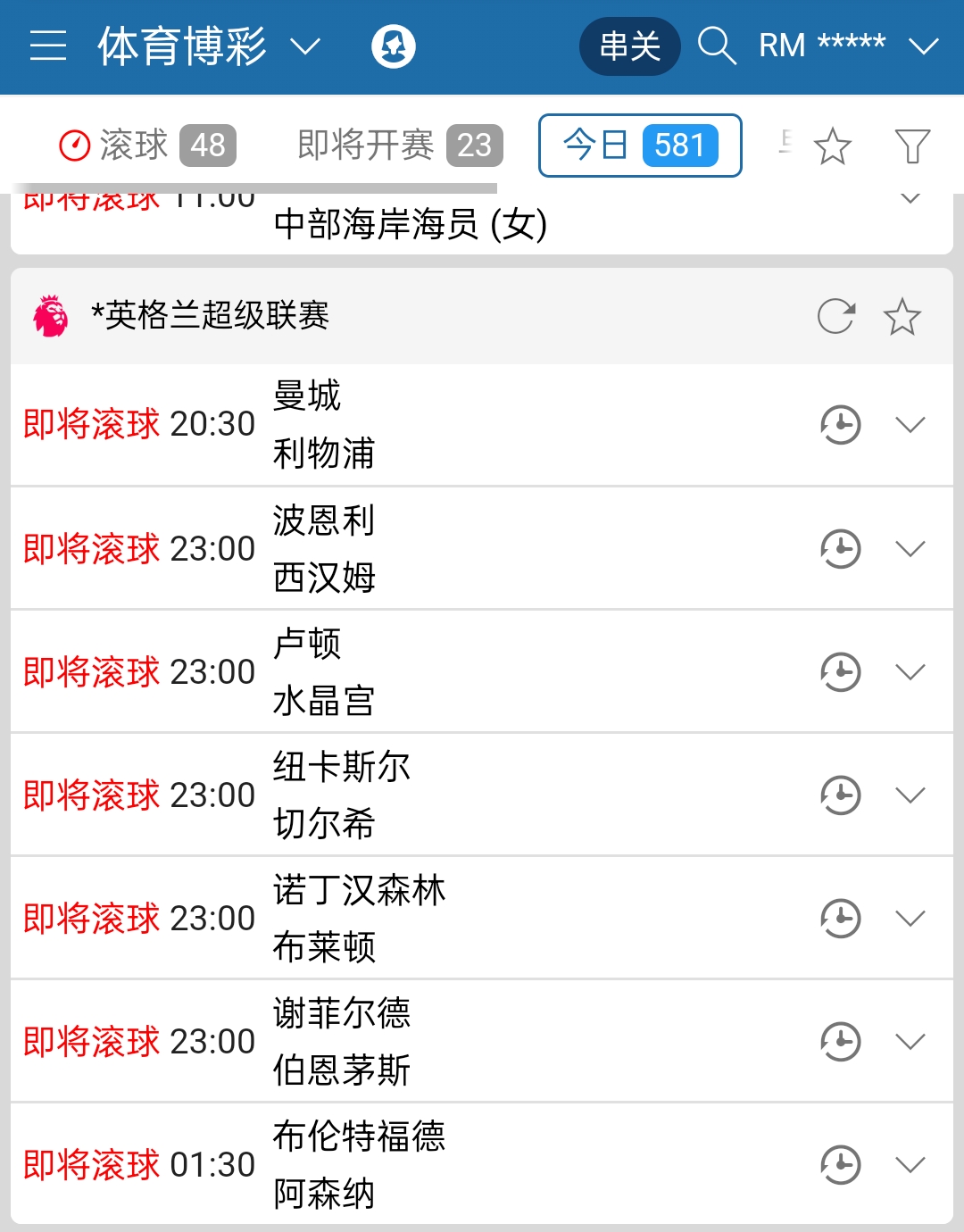Screen dimensions: 964x1232
Task: Expand the 布伦特福德 vs 阿森纳 match
Action: coord(910,1164)
